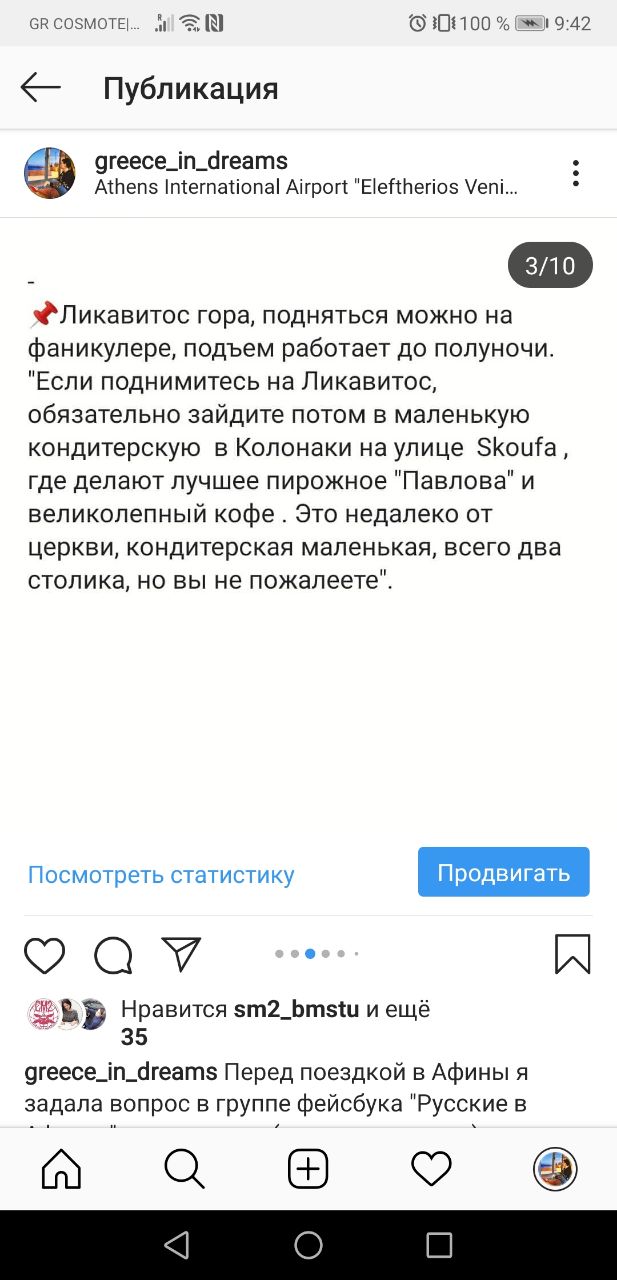Switch to the Home feed tab
Image resolution: width=617 pixels, height=1280 pixels.
coord(61,1168)
